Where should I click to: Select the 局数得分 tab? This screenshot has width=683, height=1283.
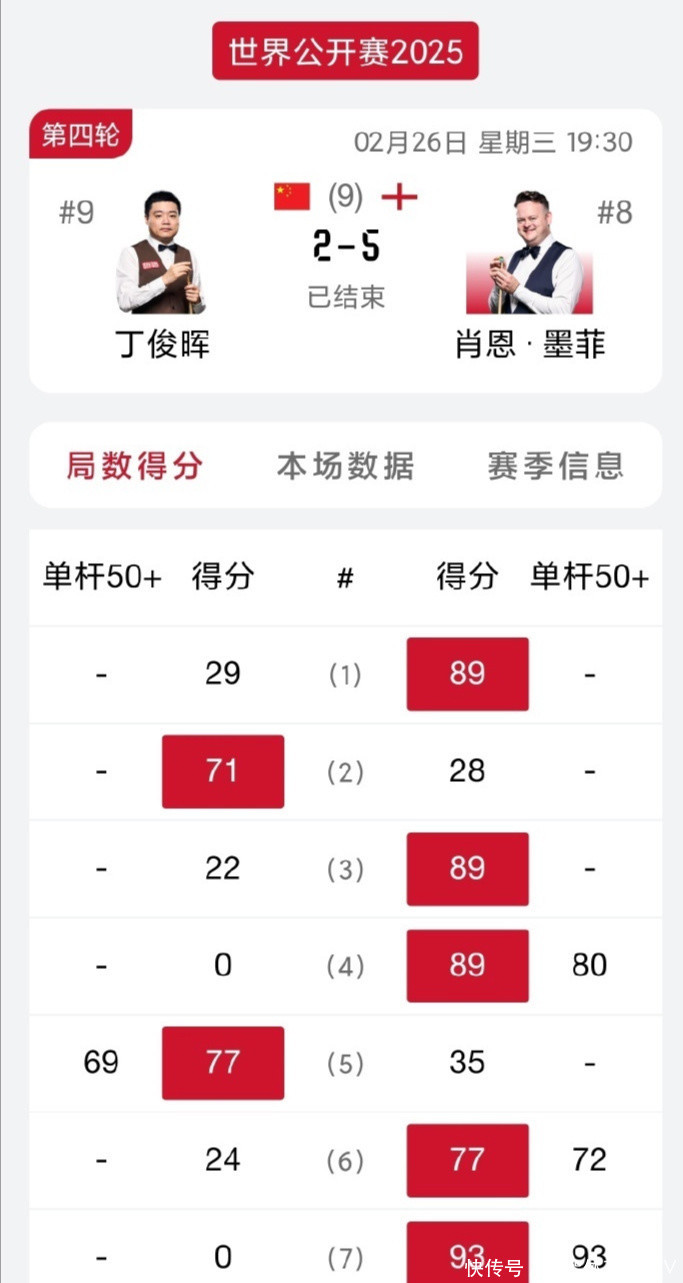tap(135, 466)
